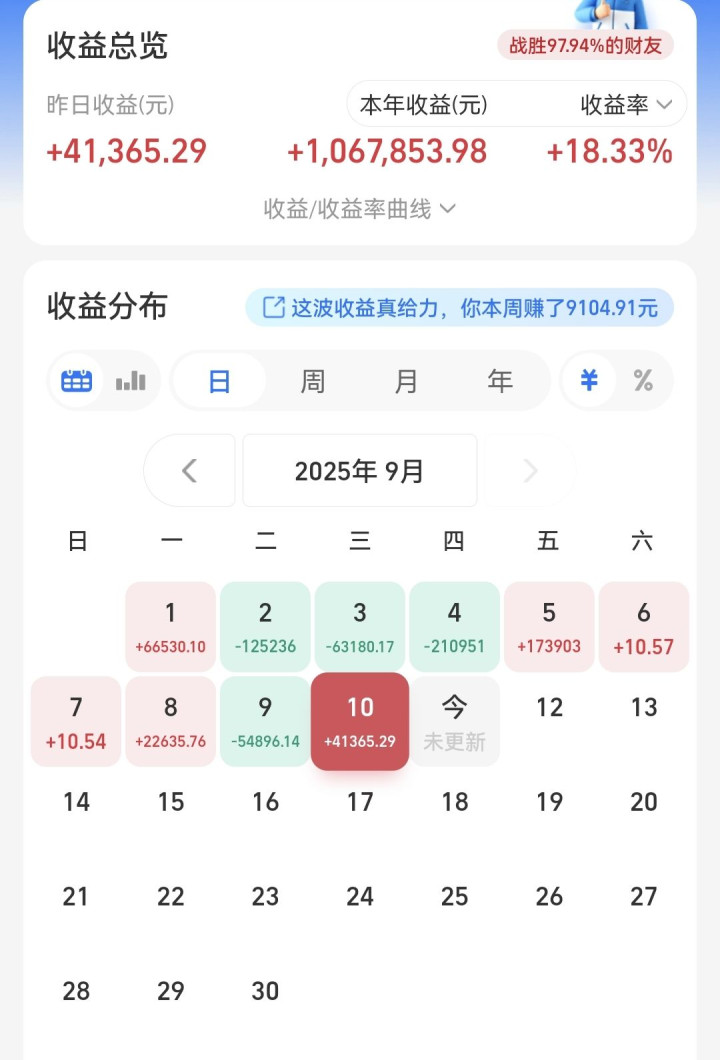This screenshot has height=1060, width=720.
Task: Switch to the 月 tab
Action: pyautogui.click(x=406, y=381)
